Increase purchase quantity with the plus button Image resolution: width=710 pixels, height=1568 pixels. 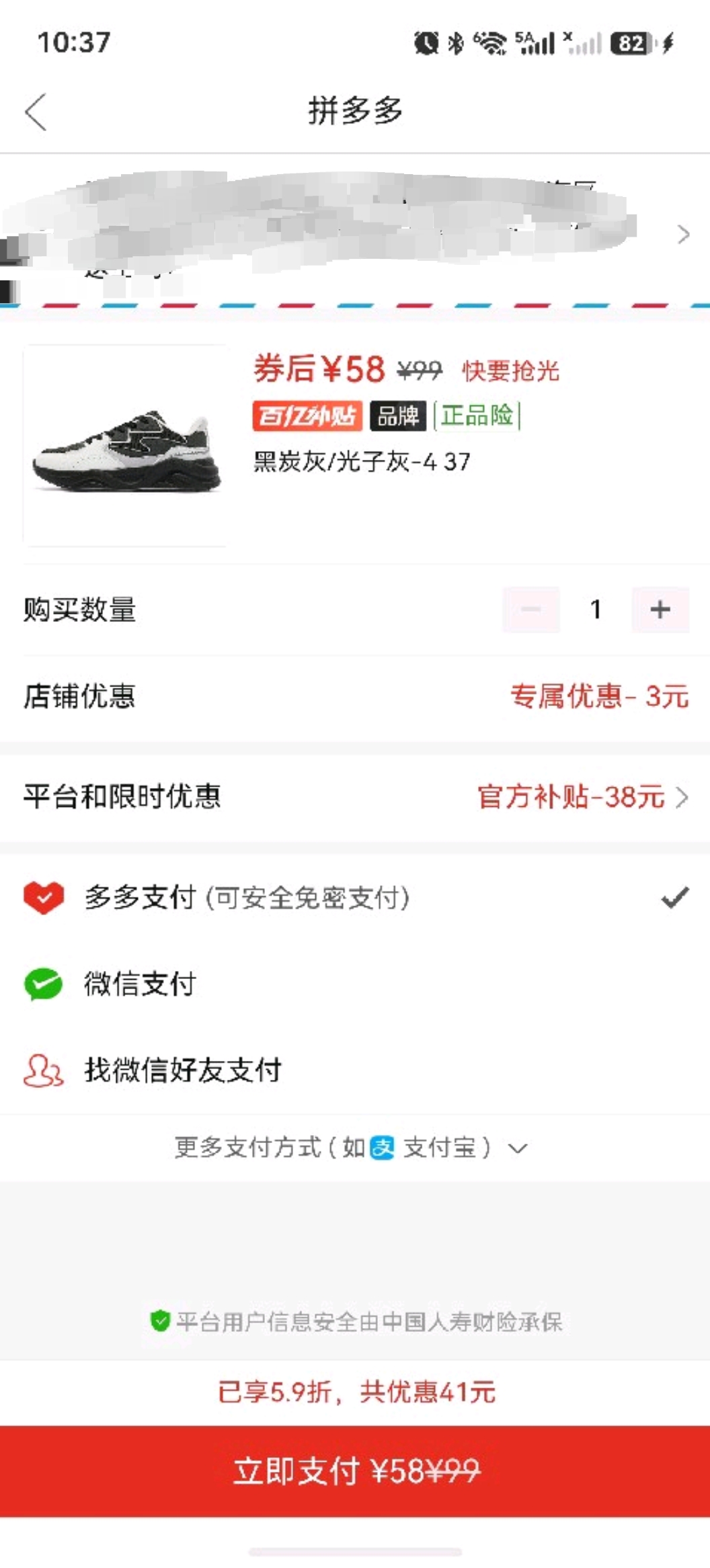click(x=660, y=609)
